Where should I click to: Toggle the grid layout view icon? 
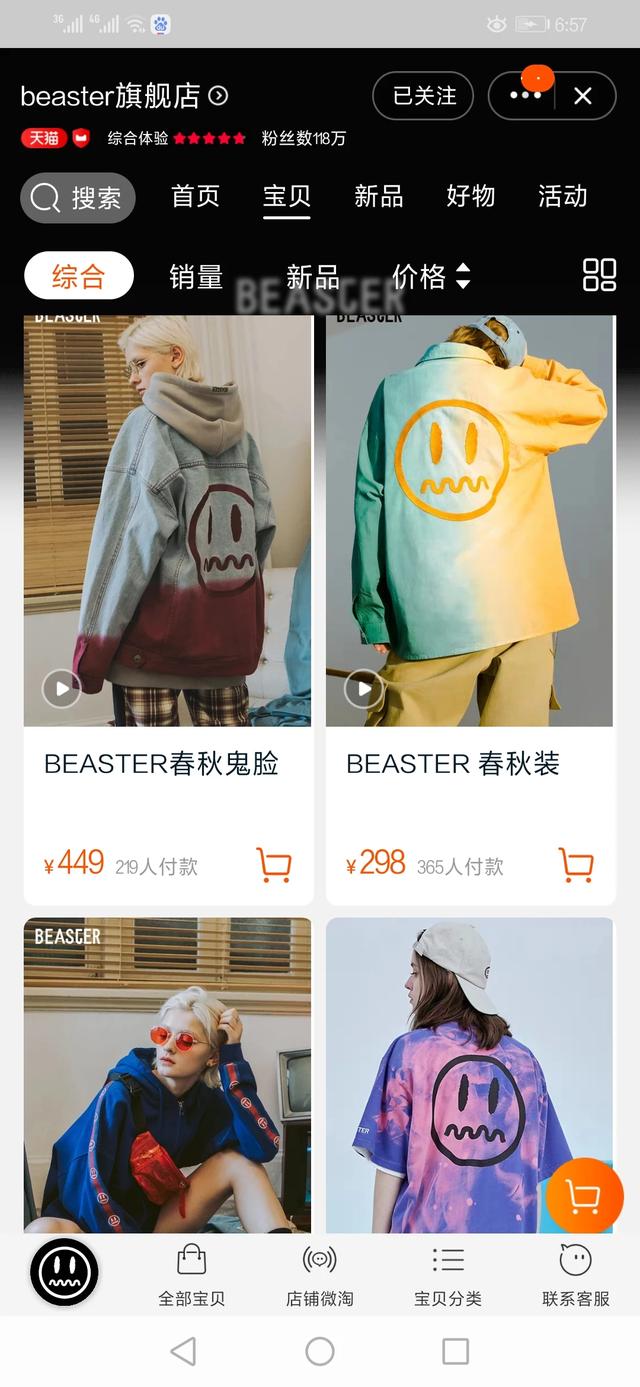pyautogui.click(x=599, y=275)
